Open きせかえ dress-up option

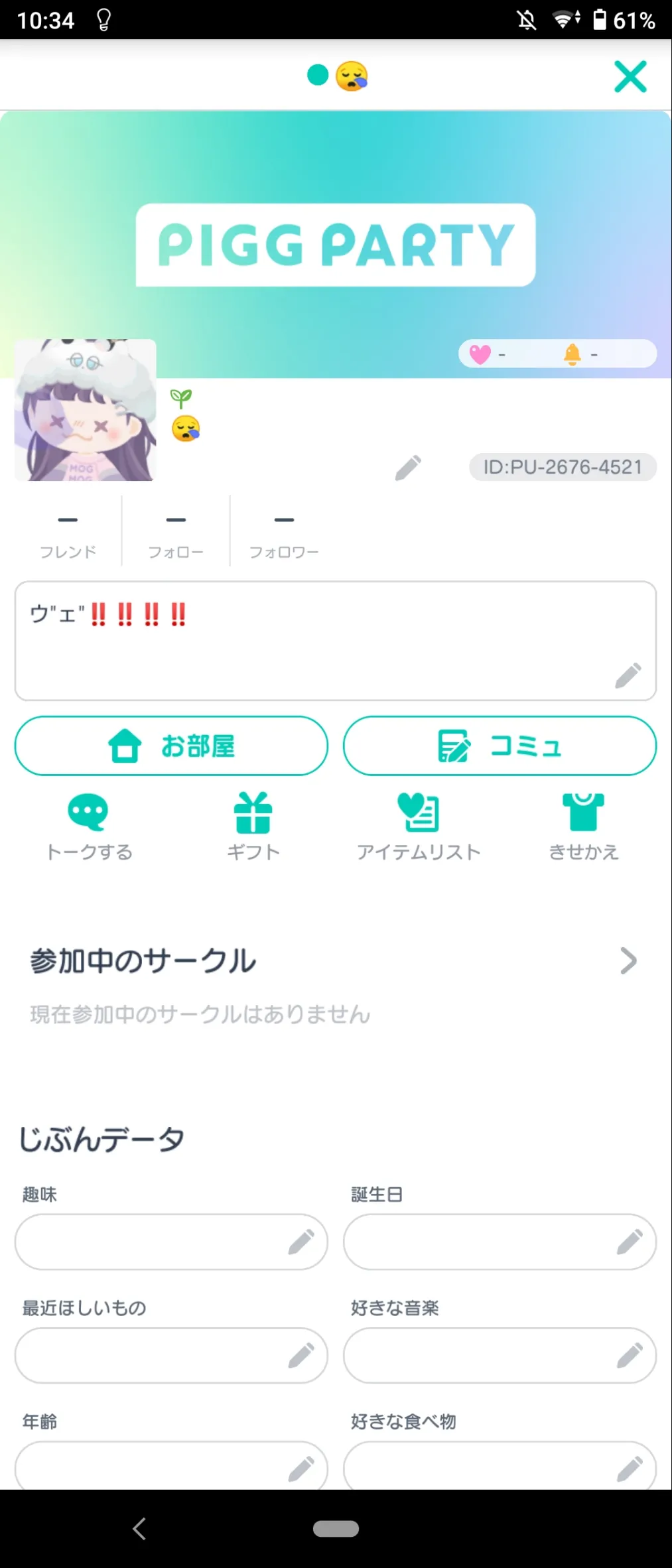(x=583, y=826)
